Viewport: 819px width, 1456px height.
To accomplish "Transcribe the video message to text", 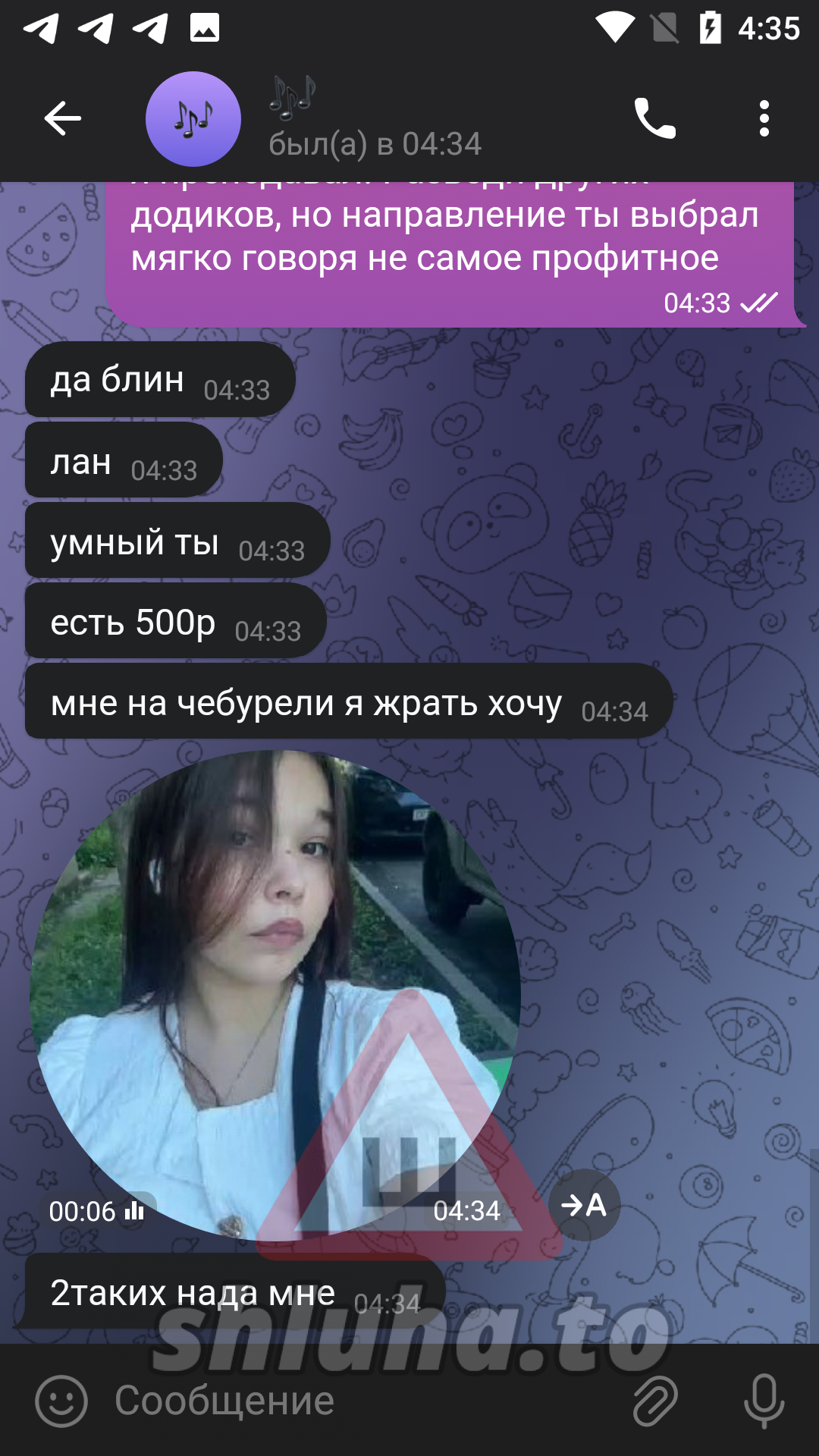I will click(584, 1204).
